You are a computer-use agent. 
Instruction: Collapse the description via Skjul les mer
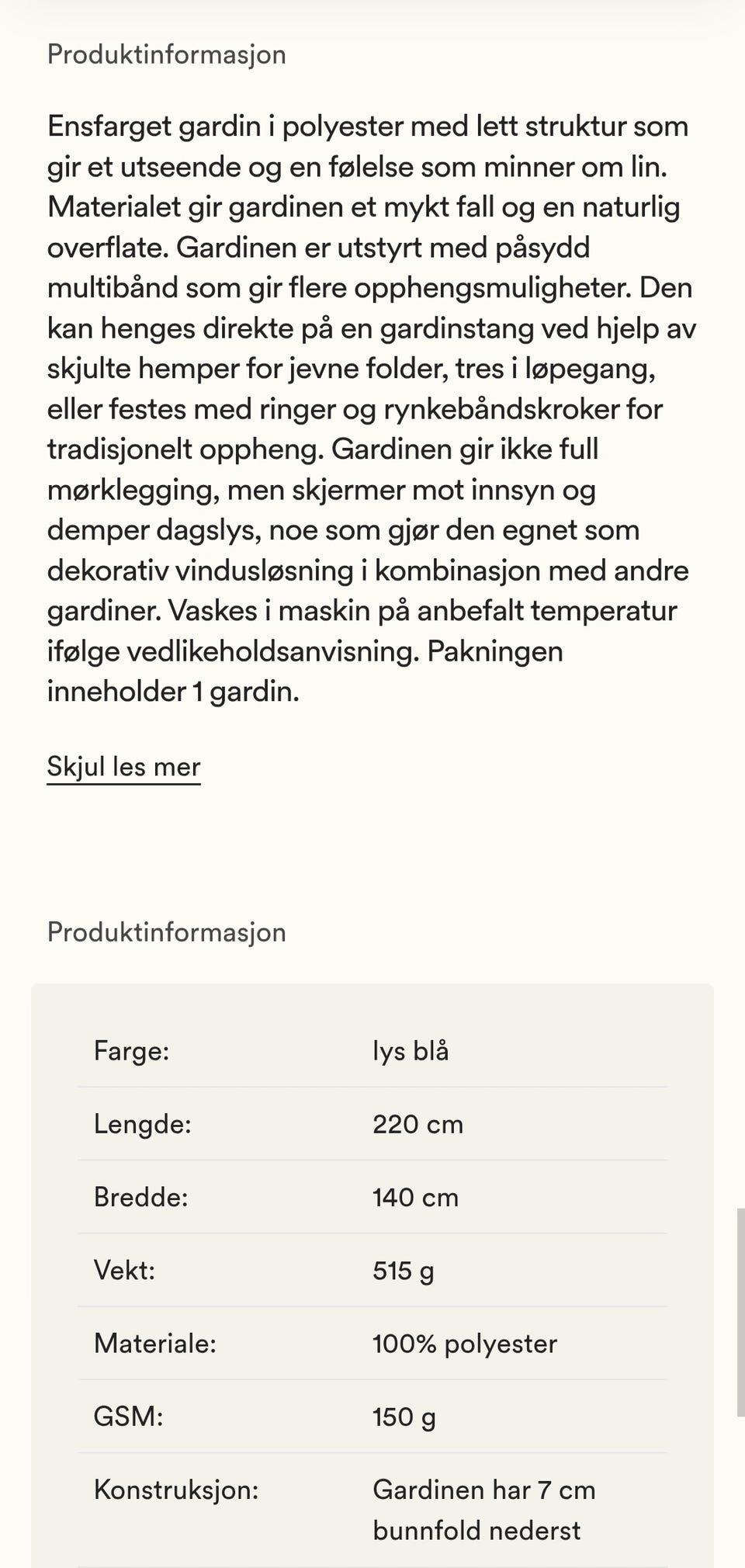123,767
